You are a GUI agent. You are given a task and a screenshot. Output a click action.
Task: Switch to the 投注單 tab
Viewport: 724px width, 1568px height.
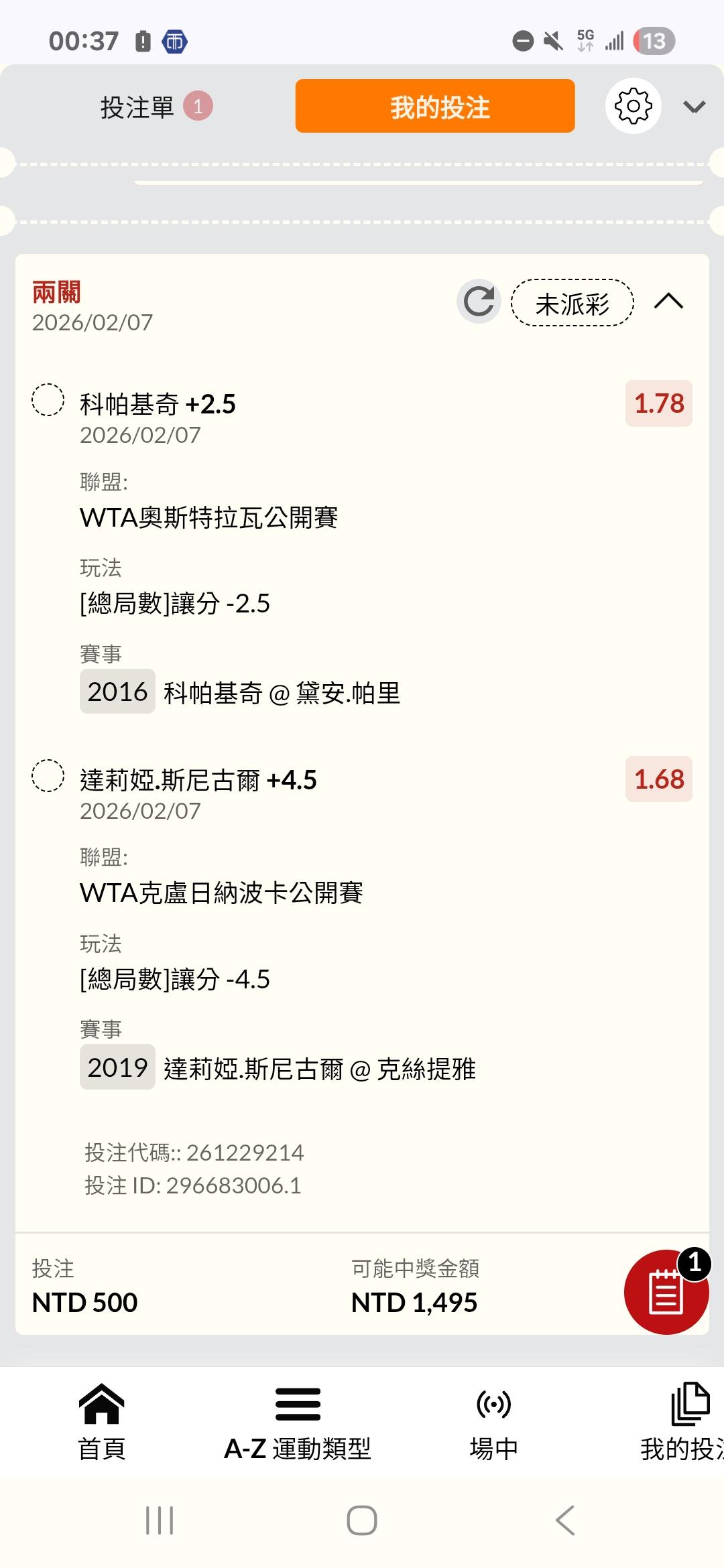(154, 107)
